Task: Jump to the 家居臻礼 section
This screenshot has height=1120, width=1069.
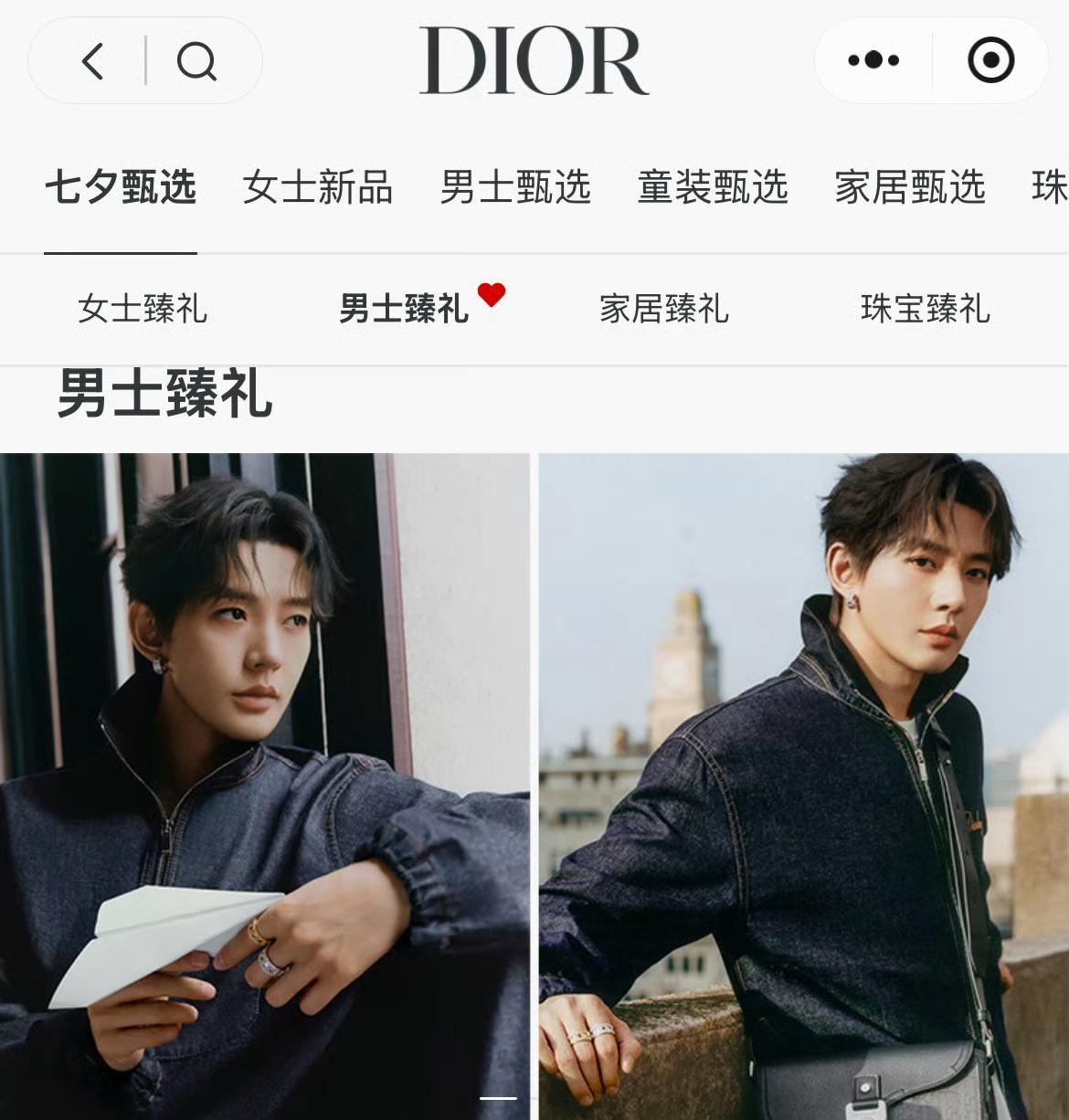Action: pyautogui.click(x=664, y=309)
